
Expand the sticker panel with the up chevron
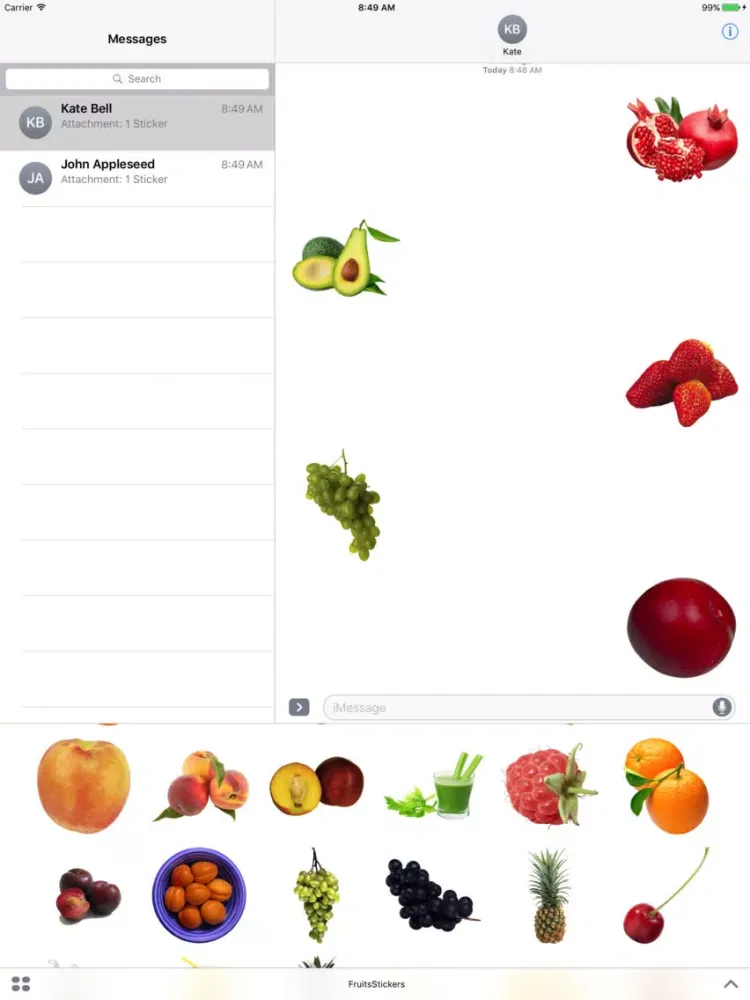click(x=730, y=984)
